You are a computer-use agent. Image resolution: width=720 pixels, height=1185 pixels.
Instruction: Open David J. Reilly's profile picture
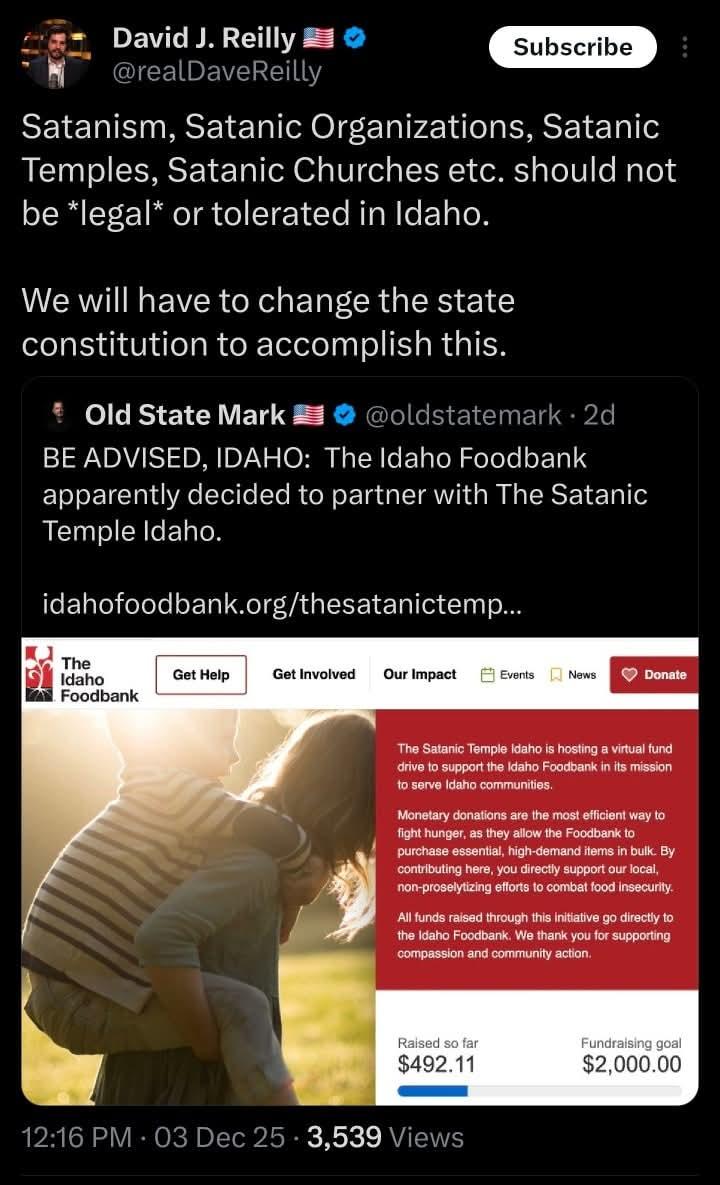point(55,54)
